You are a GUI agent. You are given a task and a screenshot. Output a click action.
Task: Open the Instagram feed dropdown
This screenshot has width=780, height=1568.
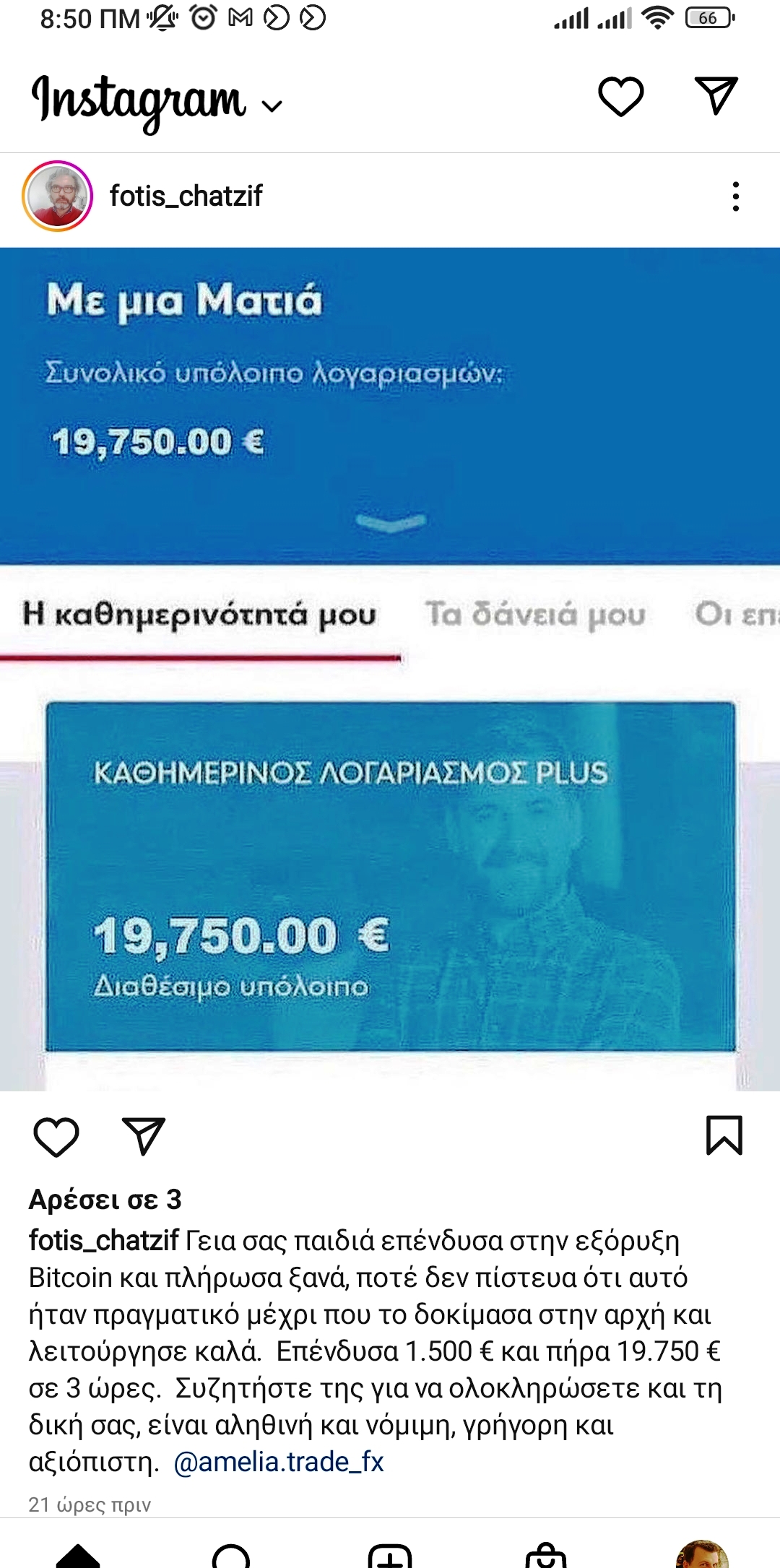272,106
